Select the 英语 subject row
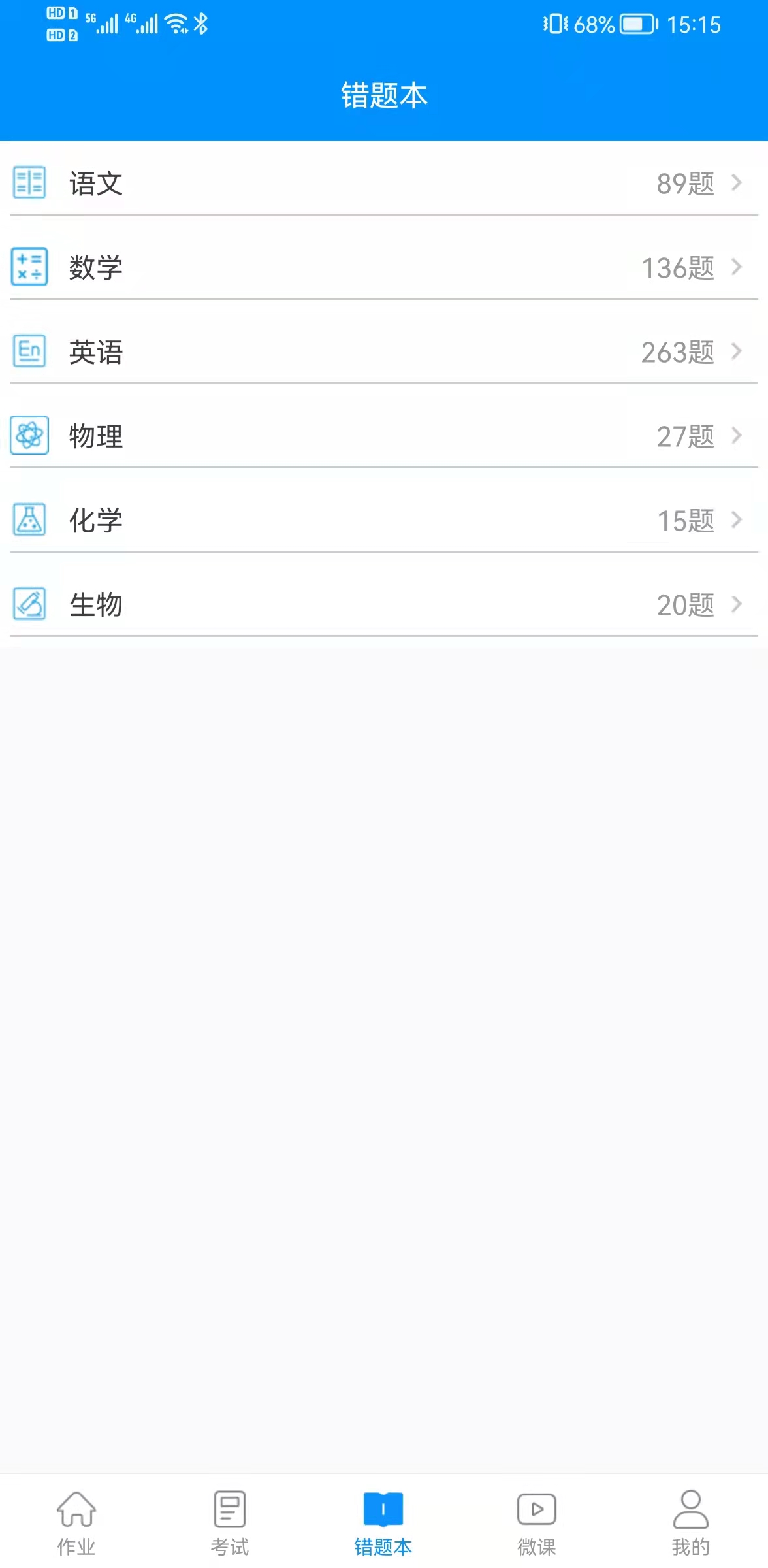768x1568 pixels. tap(384, 351)
